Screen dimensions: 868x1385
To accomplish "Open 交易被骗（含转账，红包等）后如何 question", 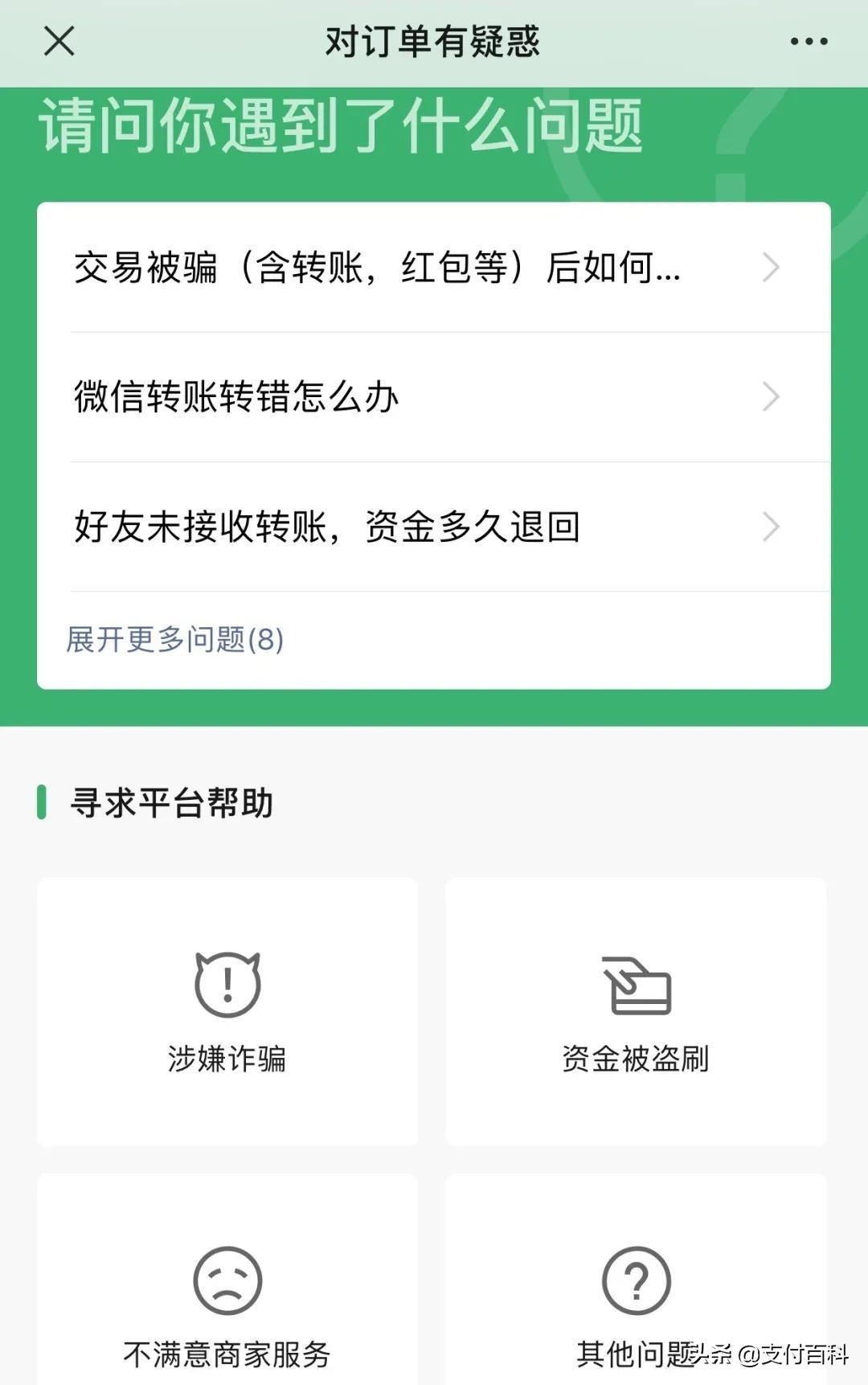I will coord(378,269).
